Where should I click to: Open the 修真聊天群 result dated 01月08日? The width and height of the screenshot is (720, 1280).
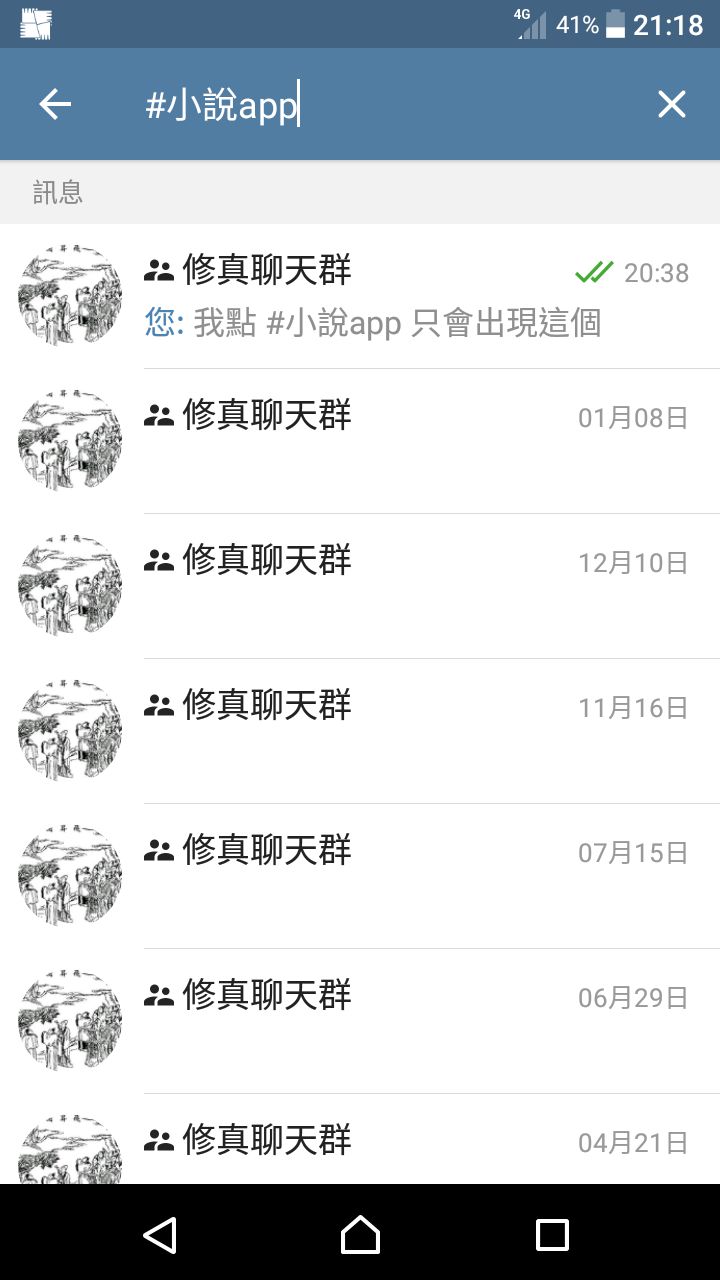pyautogui.click(x=400, y=441)
